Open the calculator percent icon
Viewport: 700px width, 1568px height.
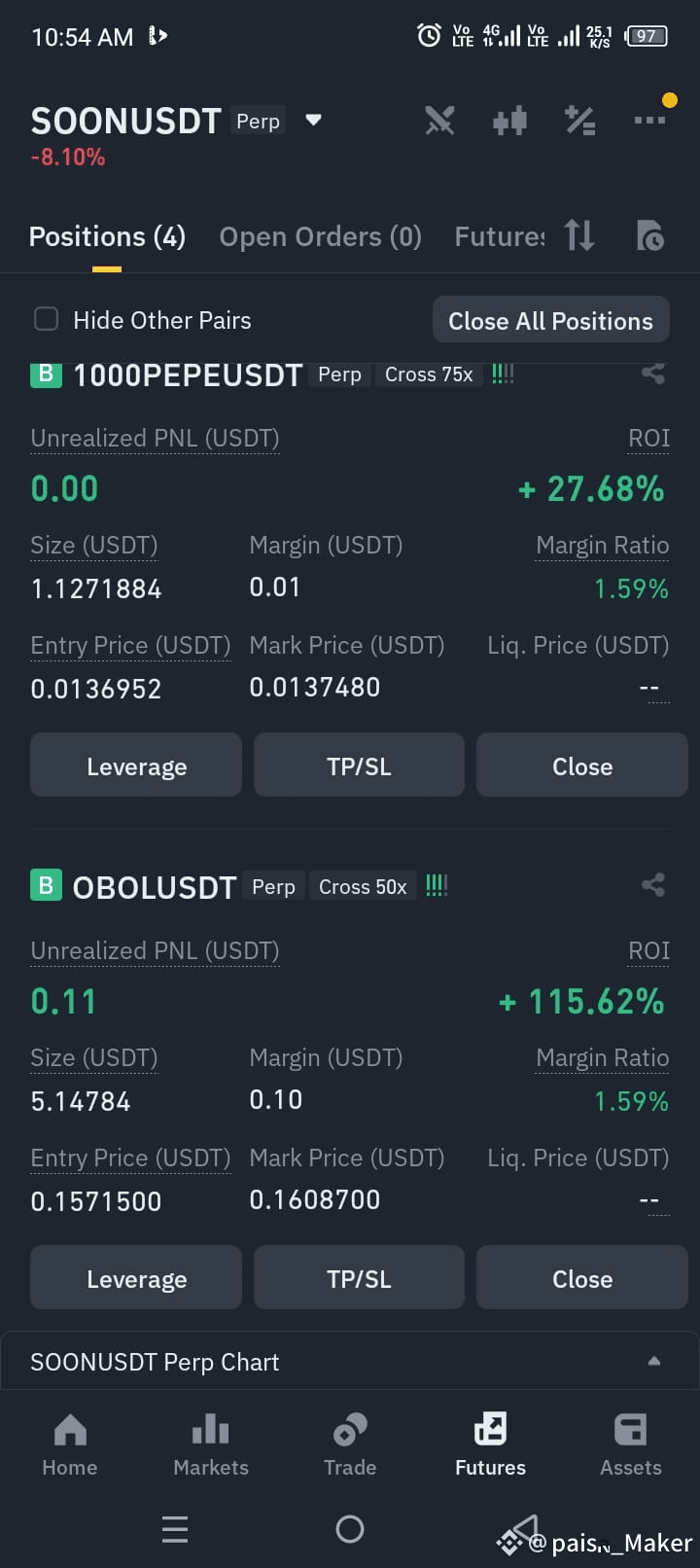(580, 121)
